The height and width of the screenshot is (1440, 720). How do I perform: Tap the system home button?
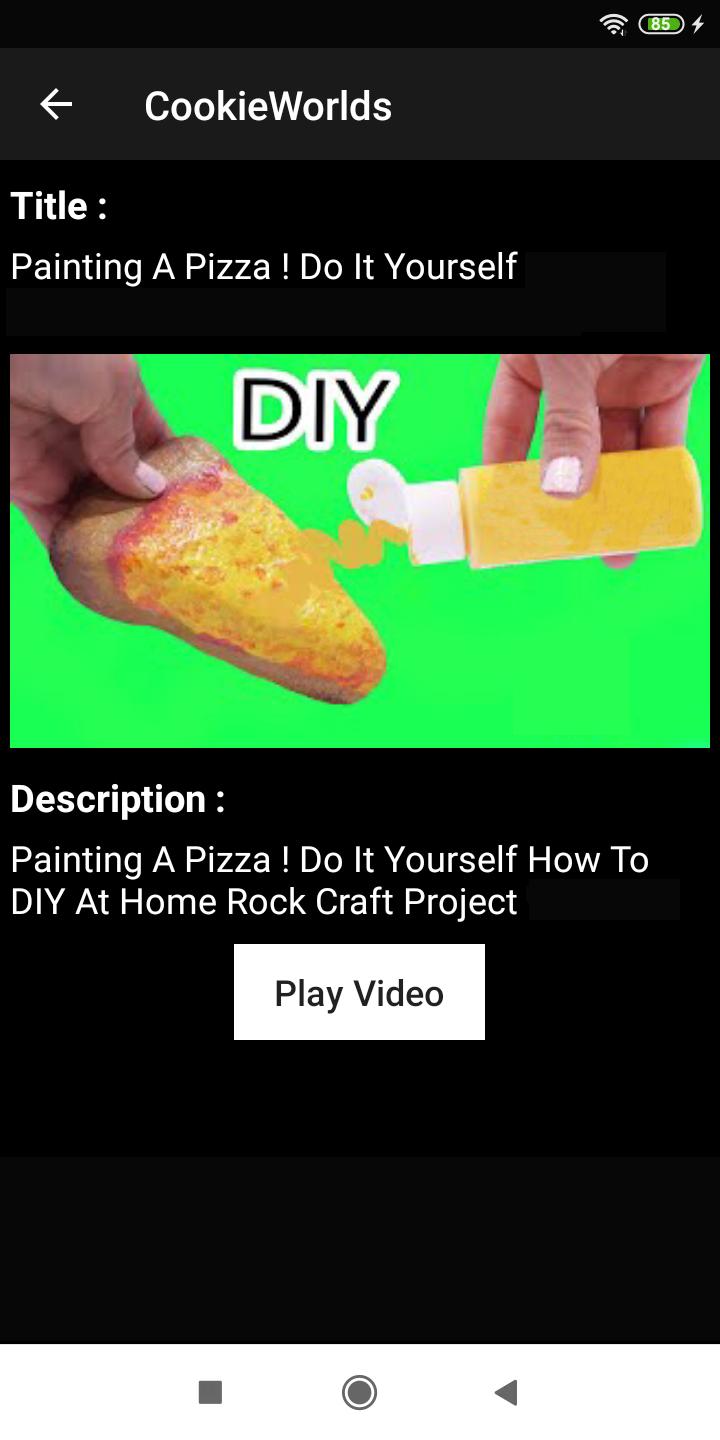(x=359, y=1391)
